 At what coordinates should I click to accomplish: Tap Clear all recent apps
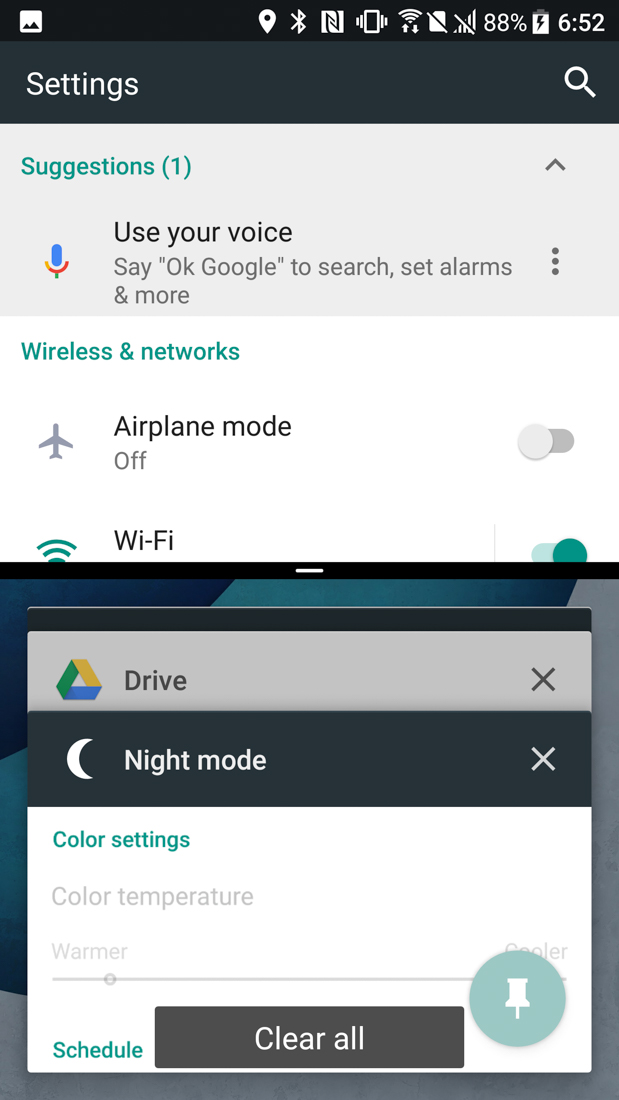coord(309,1038)
